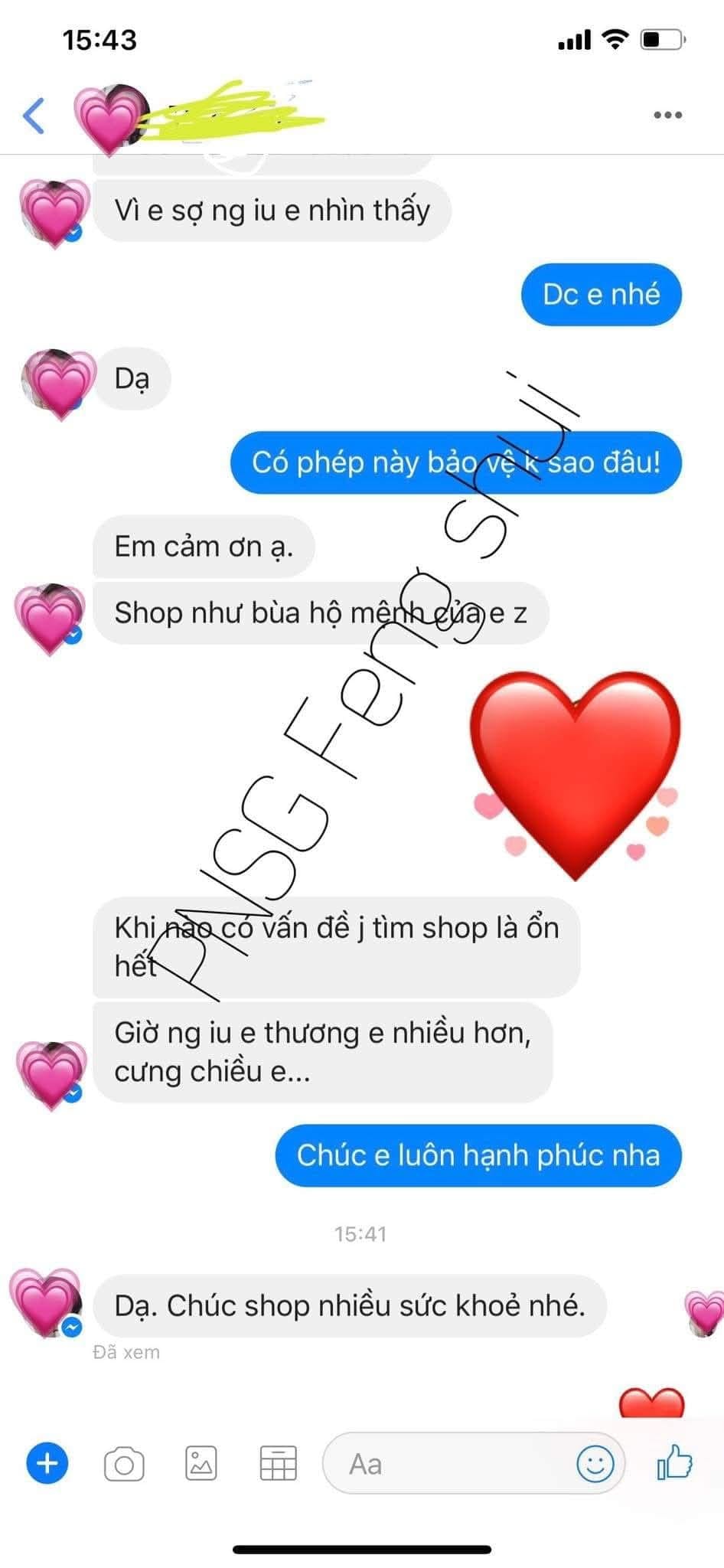
Task: Open the three-dot conversation options
Action: pos(667,116)
